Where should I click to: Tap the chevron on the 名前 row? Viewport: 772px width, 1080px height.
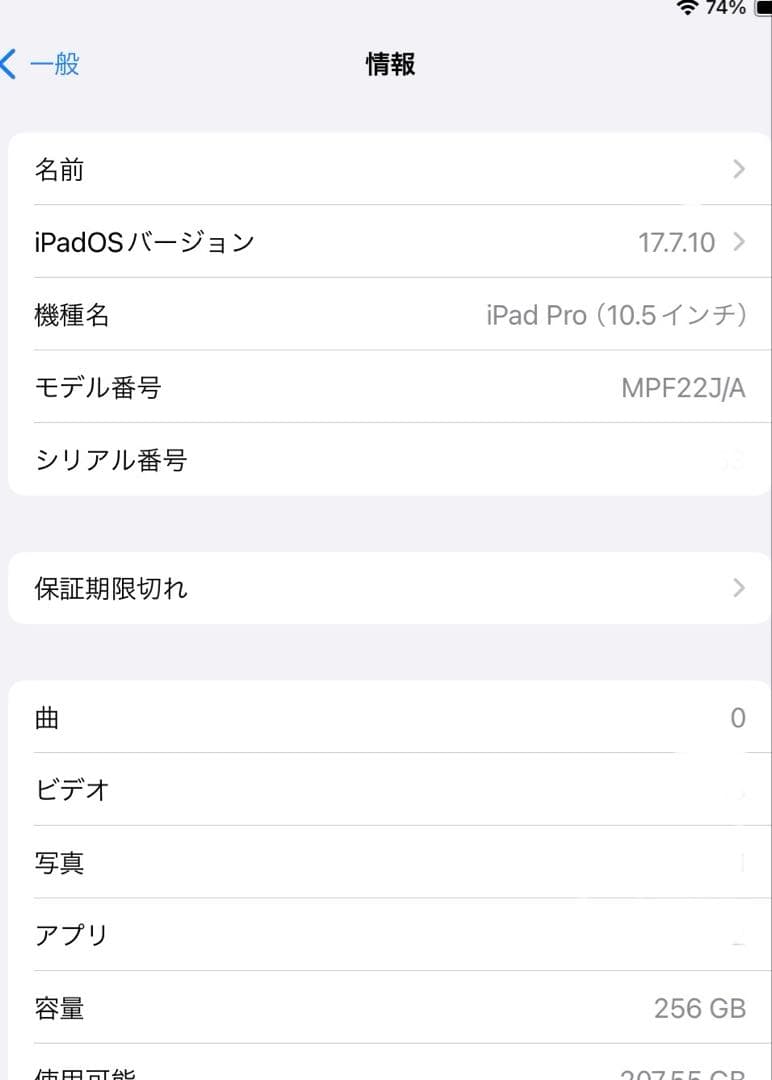tap(738, 169)
